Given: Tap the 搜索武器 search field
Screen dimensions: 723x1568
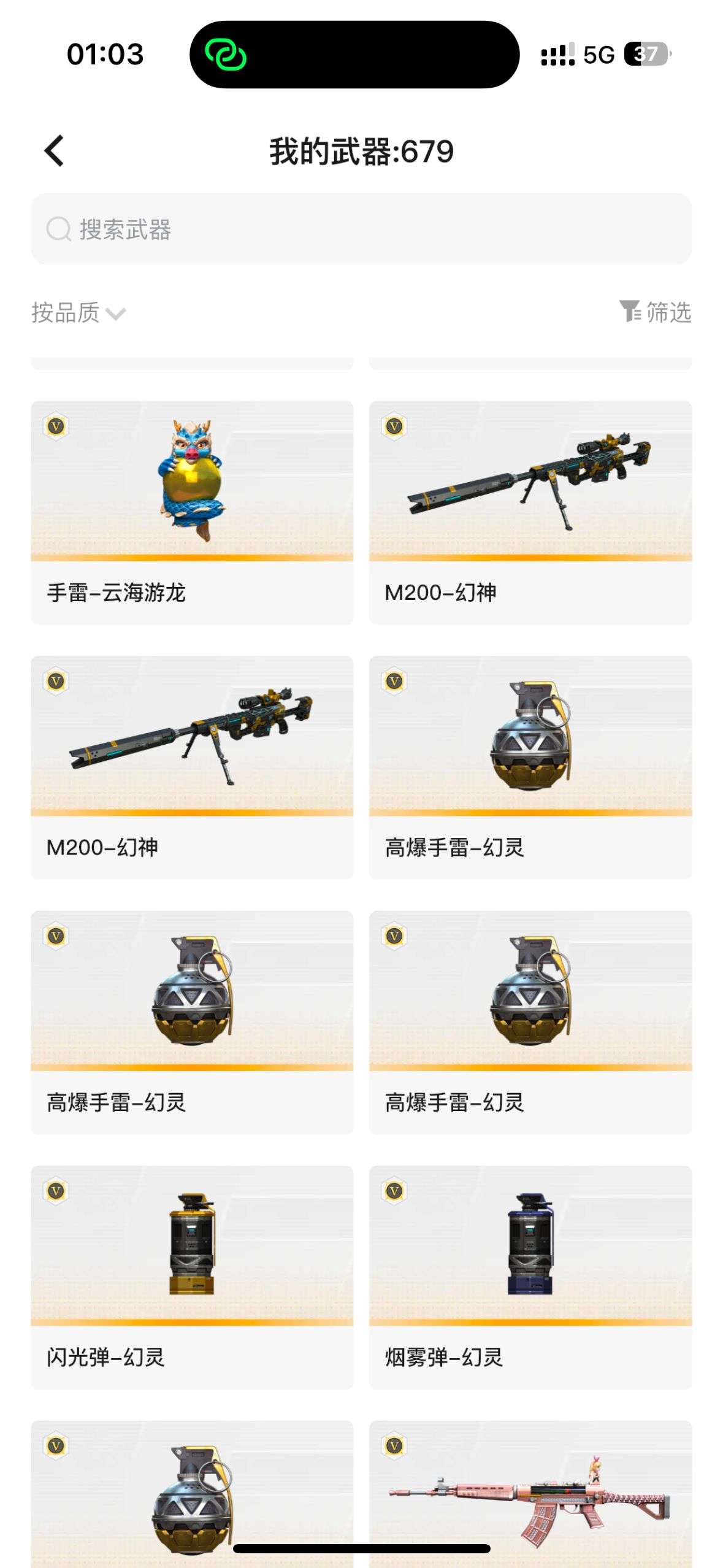Looking at the screenshot, I should (x=361, y=229).
